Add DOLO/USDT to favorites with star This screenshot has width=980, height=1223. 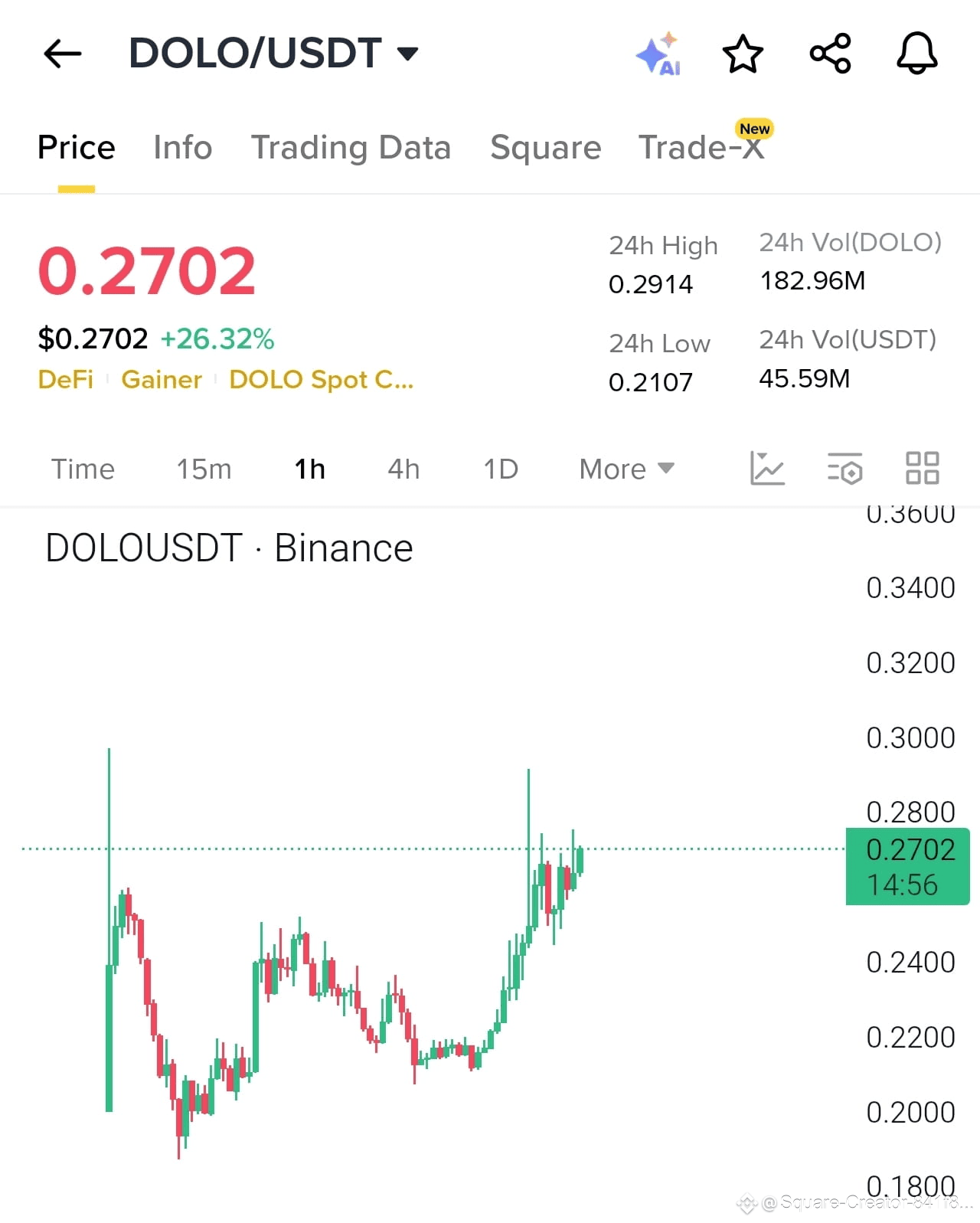pyautogui.click(x=743, y=54)
